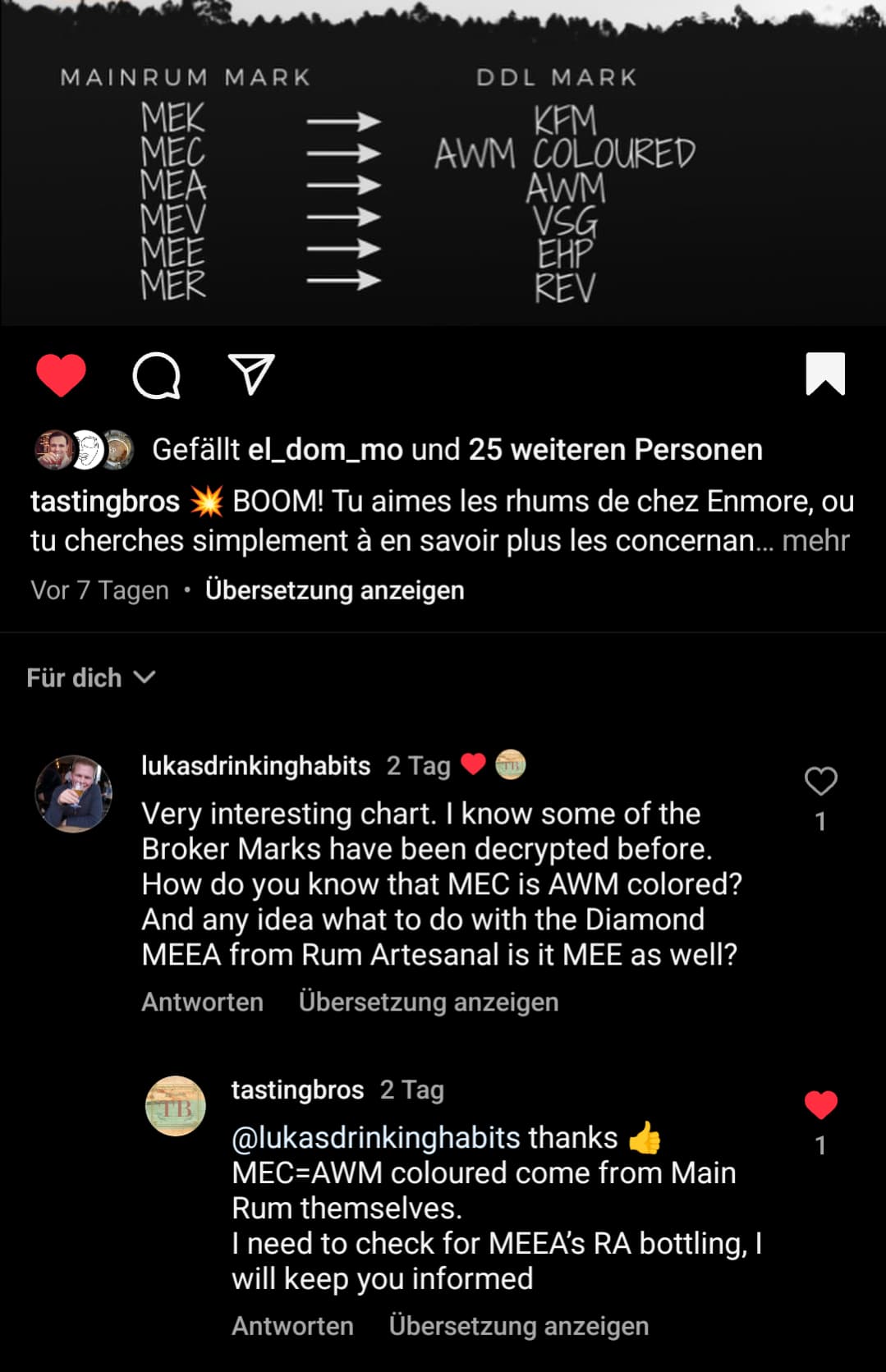
Task: Remove the post bookmark
Action: click(x=824, y=374)
